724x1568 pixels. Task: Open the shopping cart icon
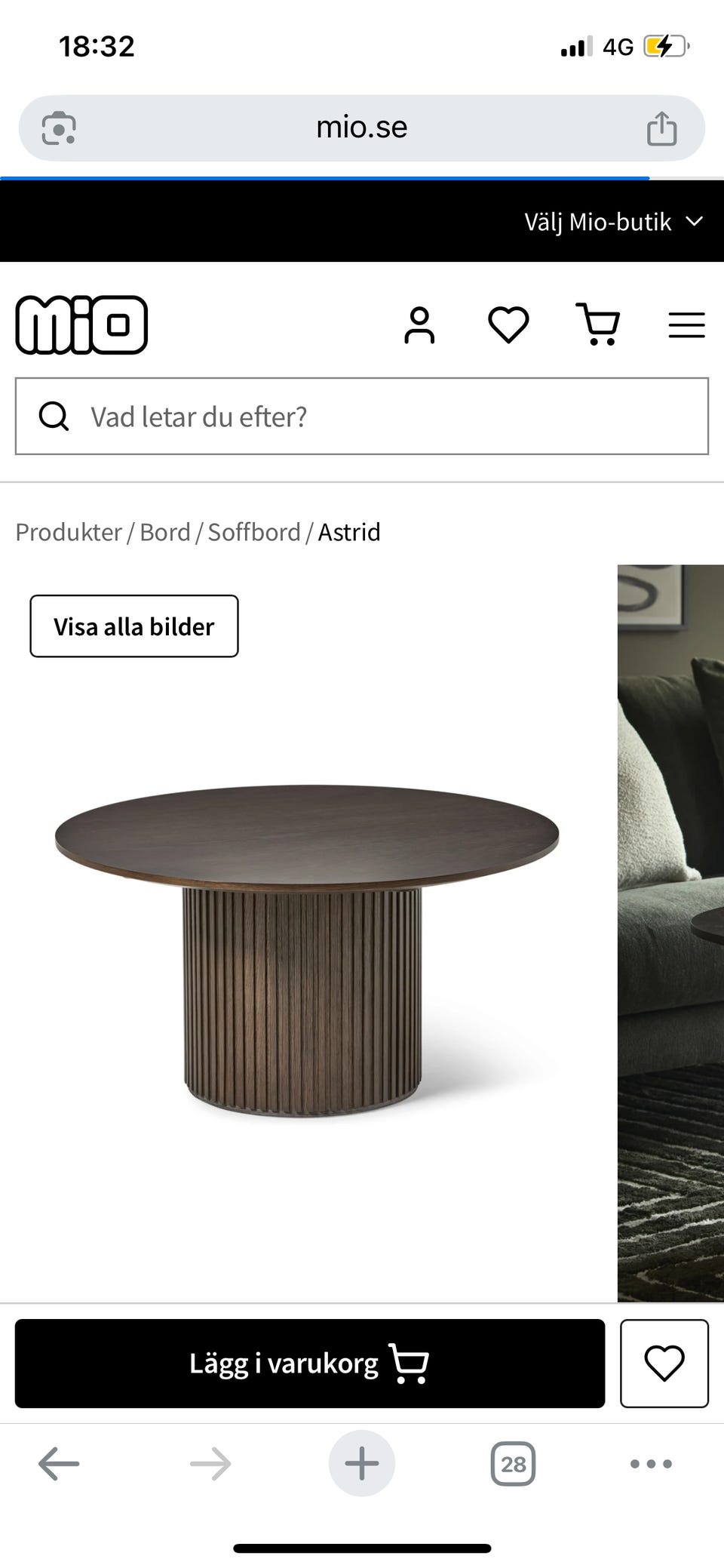(598, 324)
